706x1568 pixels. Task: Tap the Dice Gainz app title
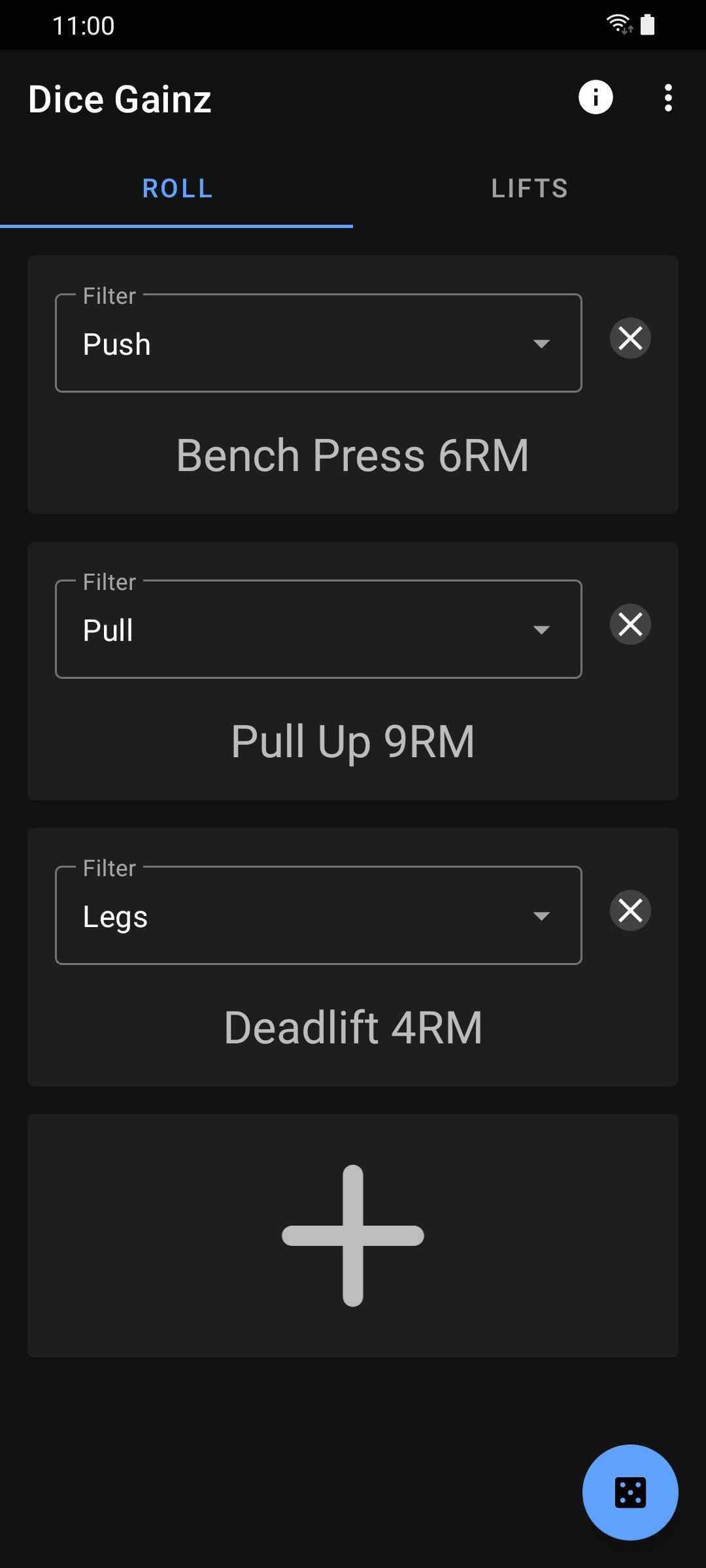coord(119,99)
